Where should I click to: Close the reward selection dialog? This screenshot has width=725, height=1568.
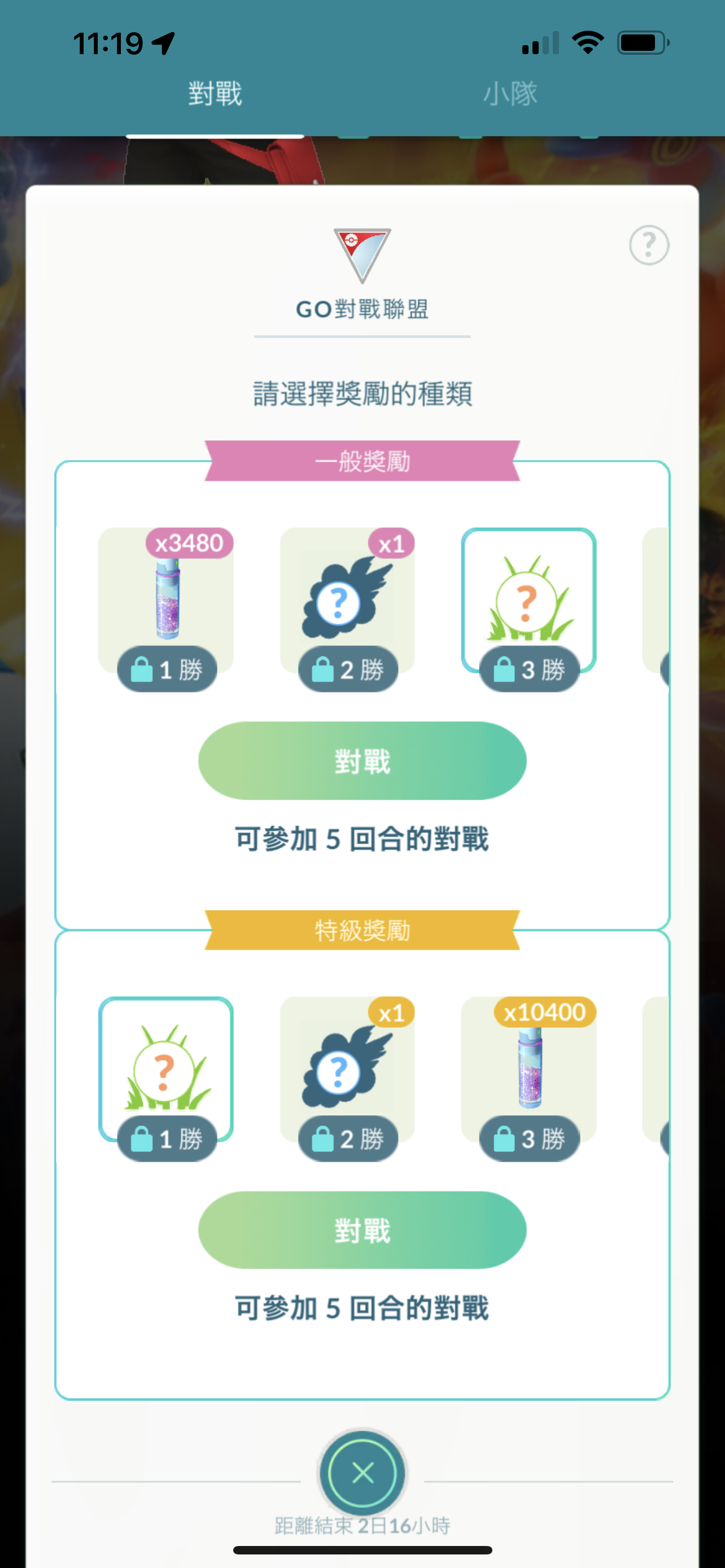coord(363,1473)
